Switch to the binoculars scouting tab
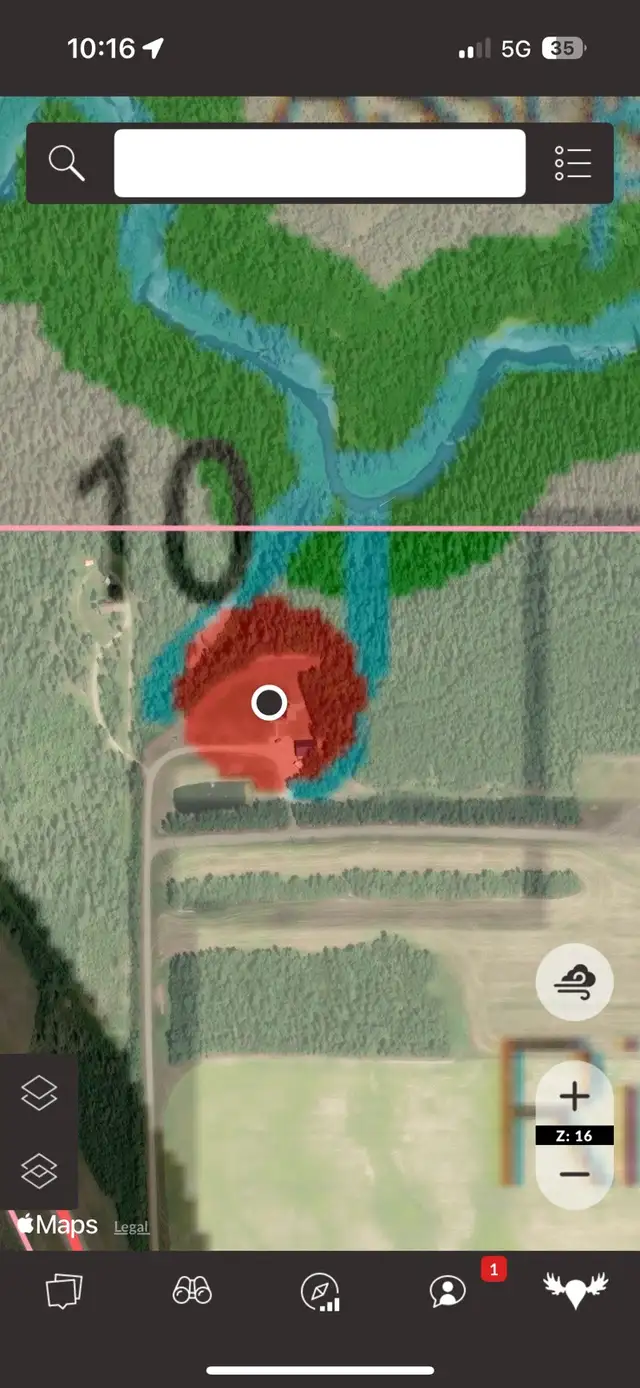 coord(192,1291)
